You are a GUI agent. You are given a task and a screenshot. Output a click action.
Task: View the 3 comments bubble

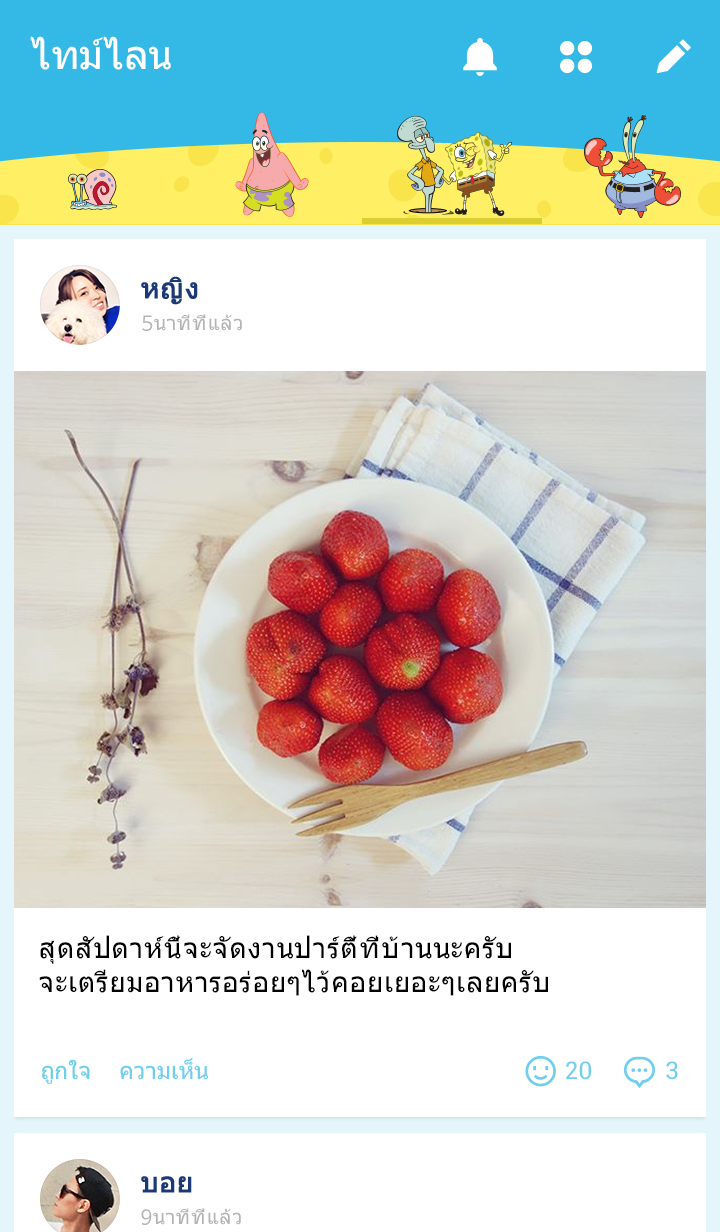click(651, 1071)
